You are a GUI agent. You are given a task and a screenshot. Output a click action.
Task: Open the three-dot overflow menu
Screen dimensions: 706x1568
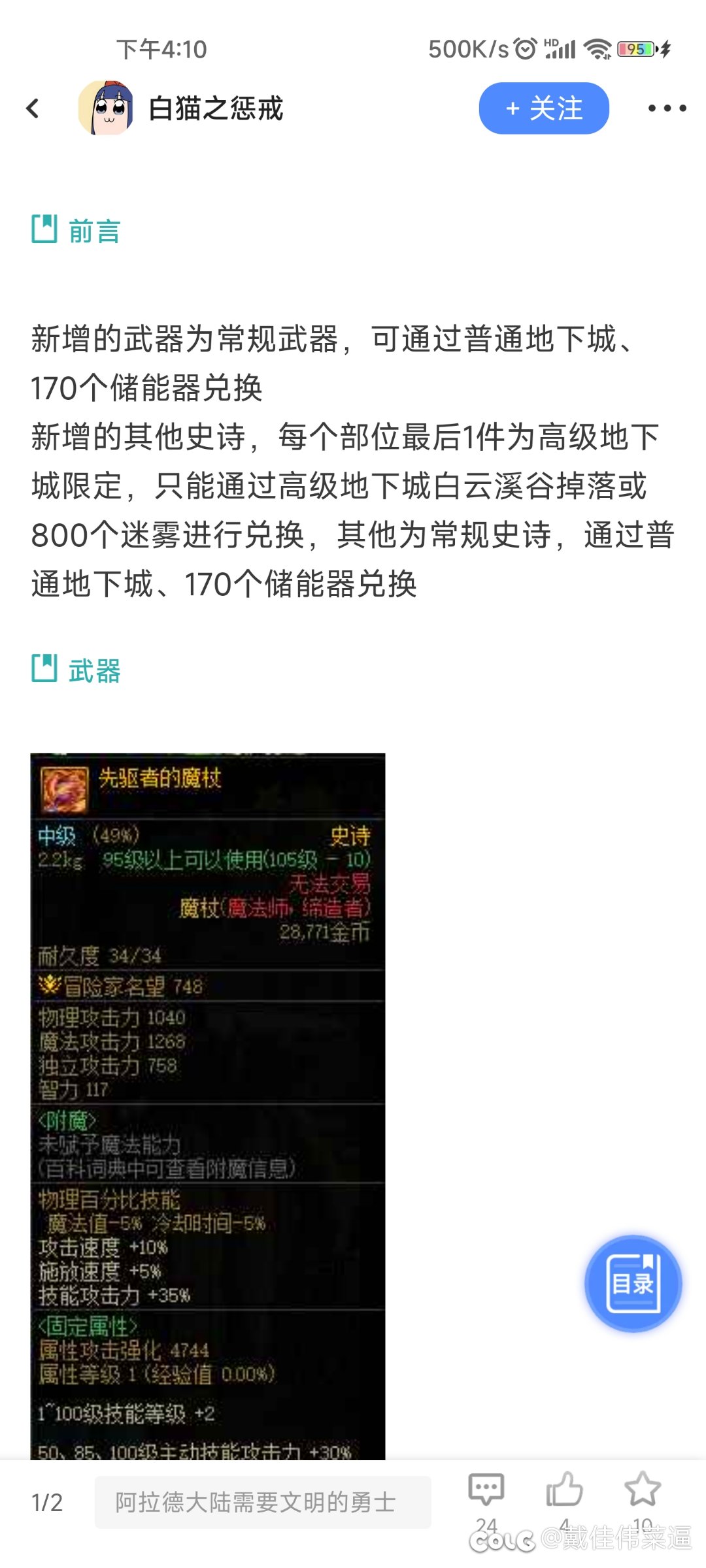click(x=667, y=108)
